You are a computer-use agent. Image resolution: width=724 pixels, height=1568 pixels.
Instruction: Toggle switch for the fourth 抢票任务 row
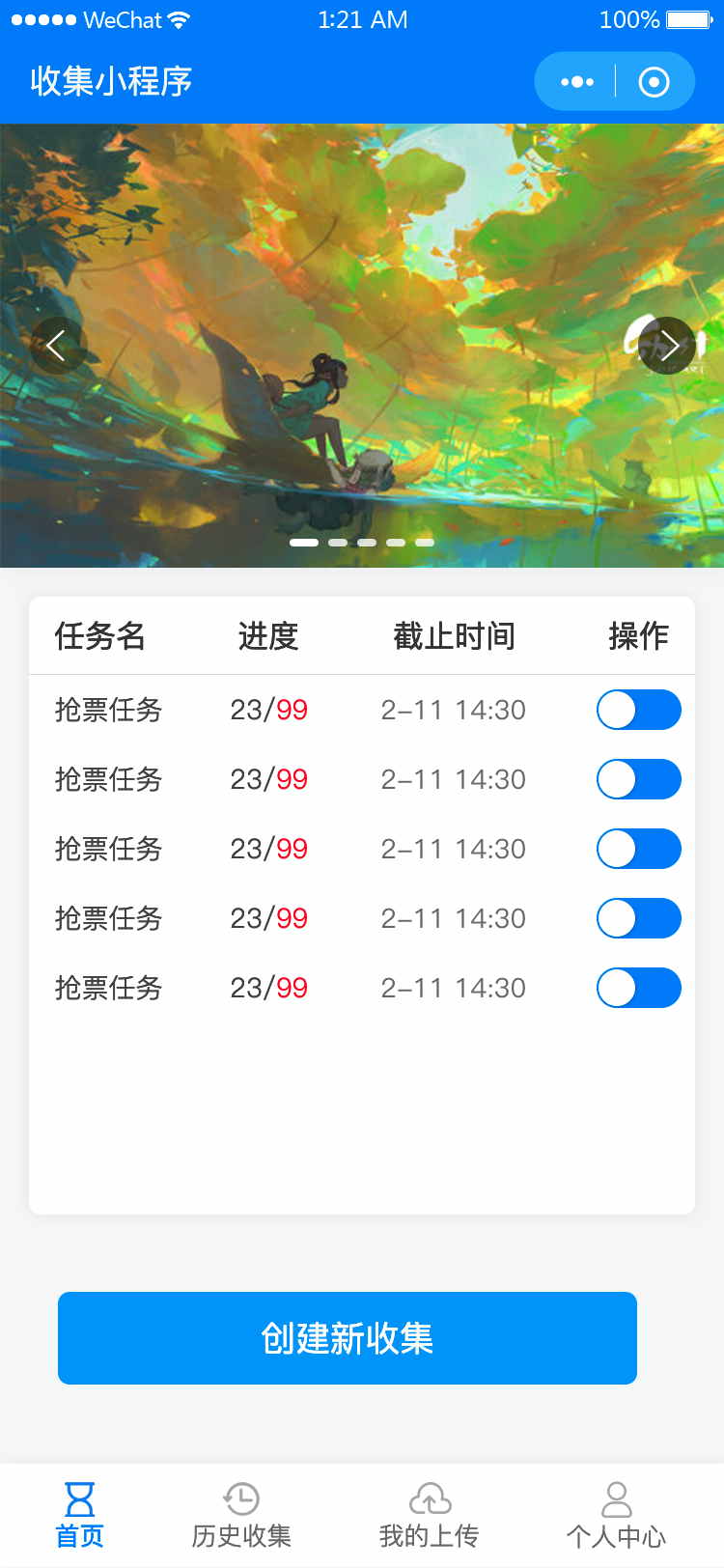point(638,918)
